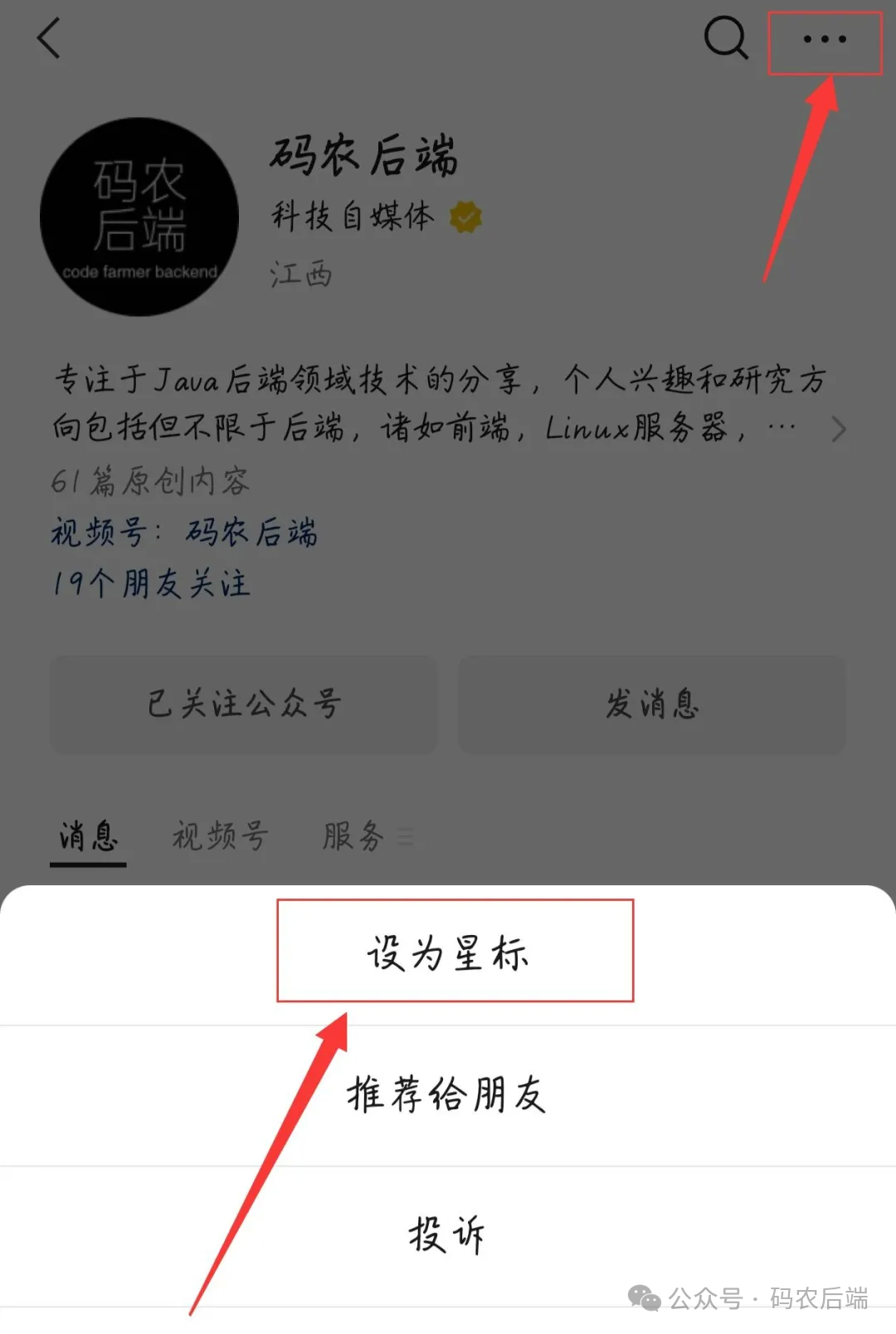Expand the account description via right chevron

pos(838,430)
